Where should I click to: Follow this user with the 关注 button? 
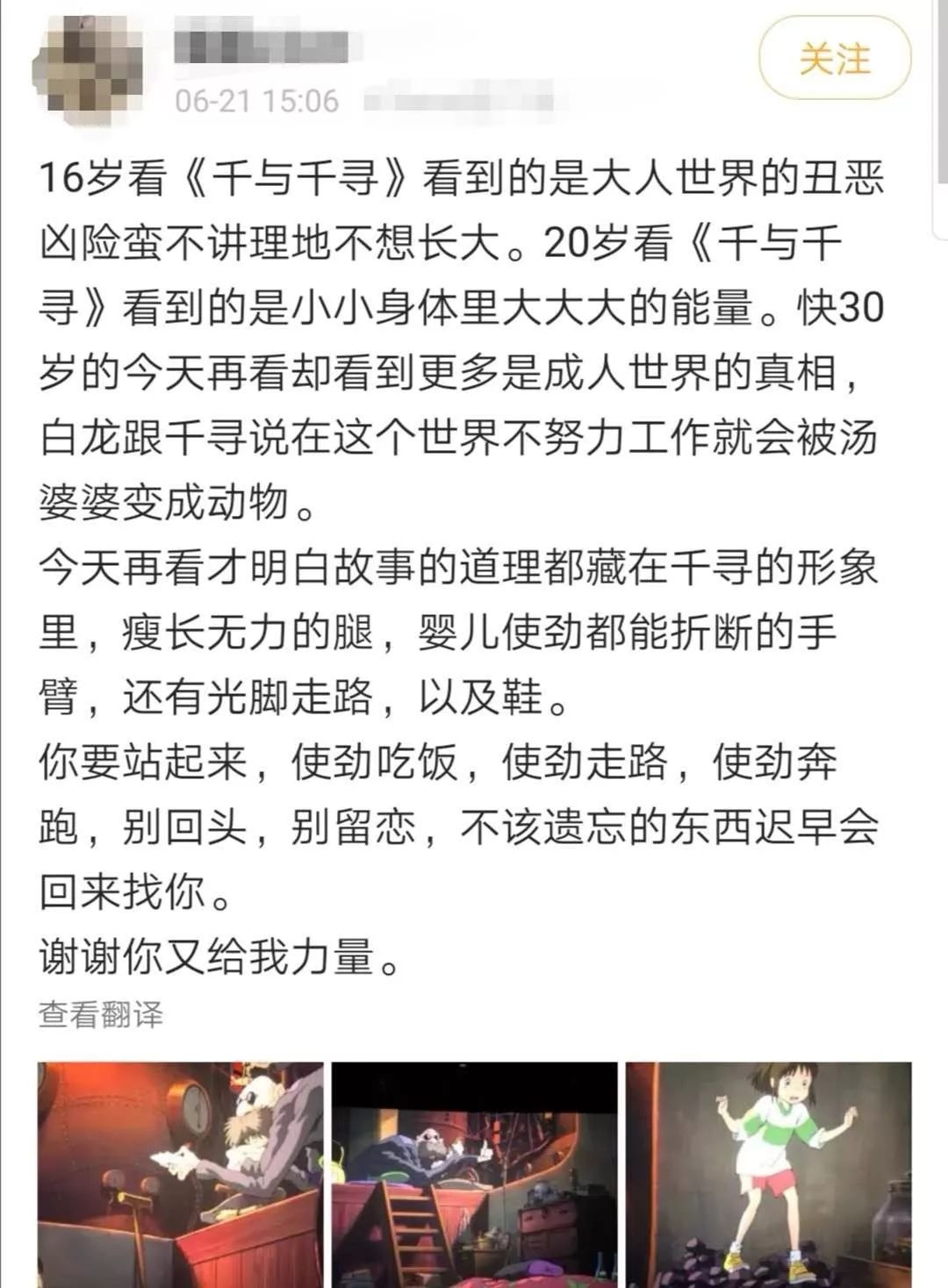(834, 59)
